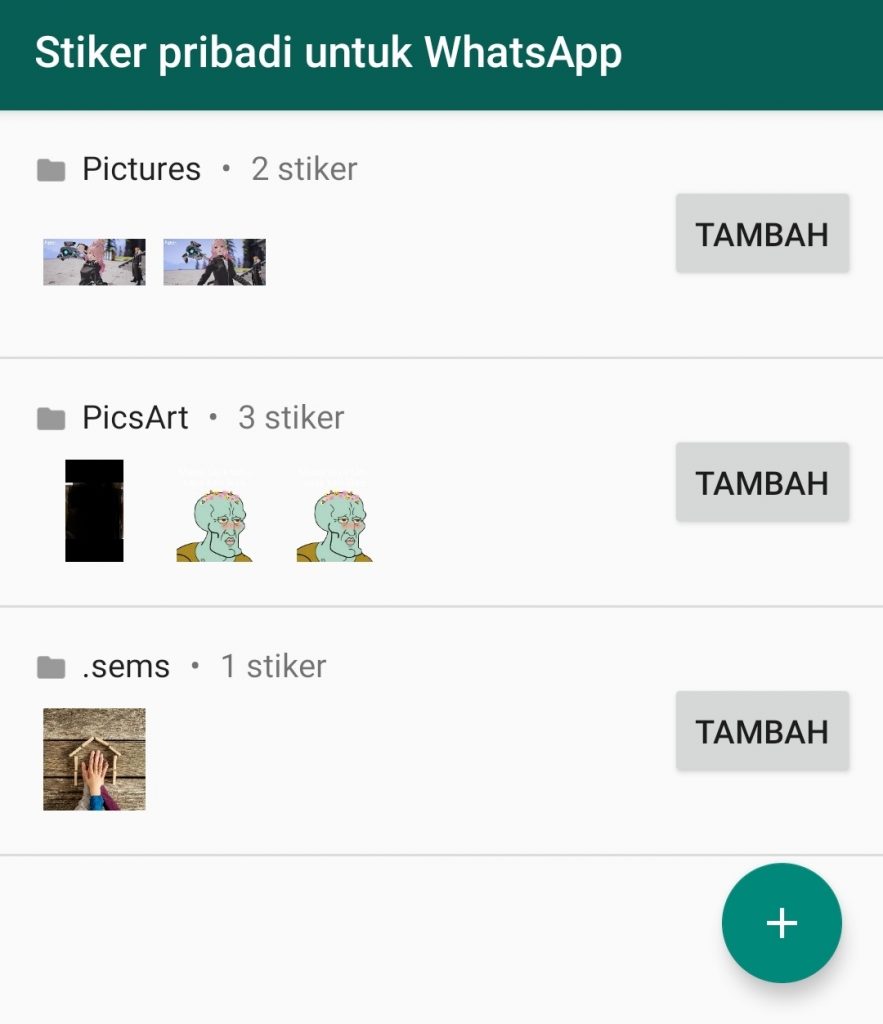
Task: Select the Pictures pack name label
Action: click(142, 168)
